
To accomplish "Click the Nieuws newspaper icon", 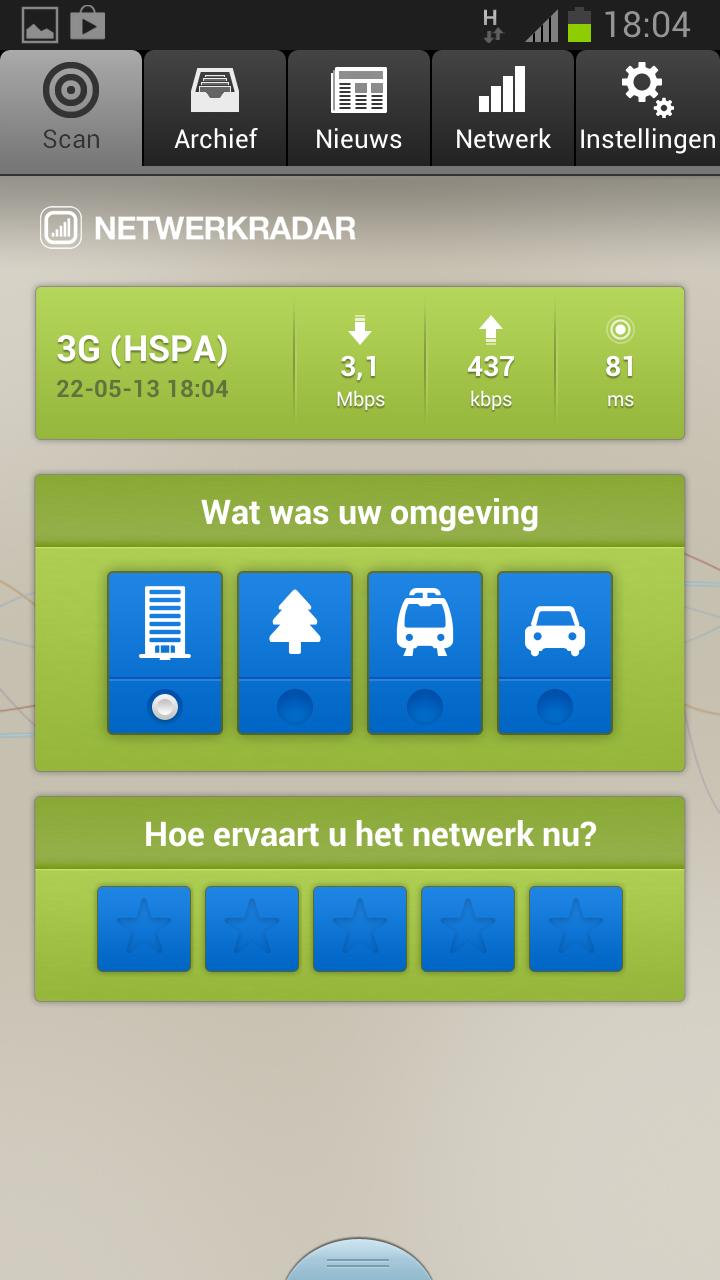I will pyautogui.click(x=358, y=88).
